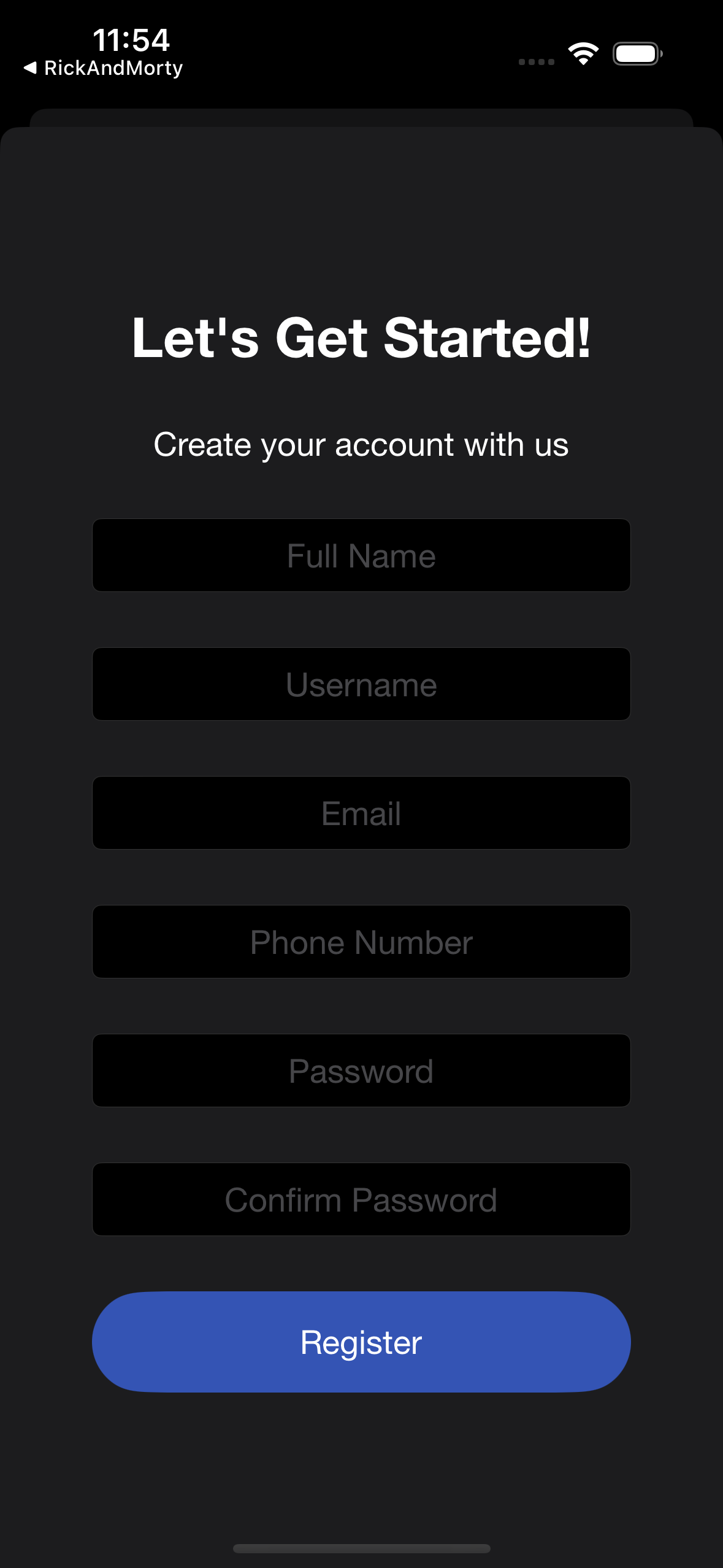Tap the Create your account with us text

[361, 445]
